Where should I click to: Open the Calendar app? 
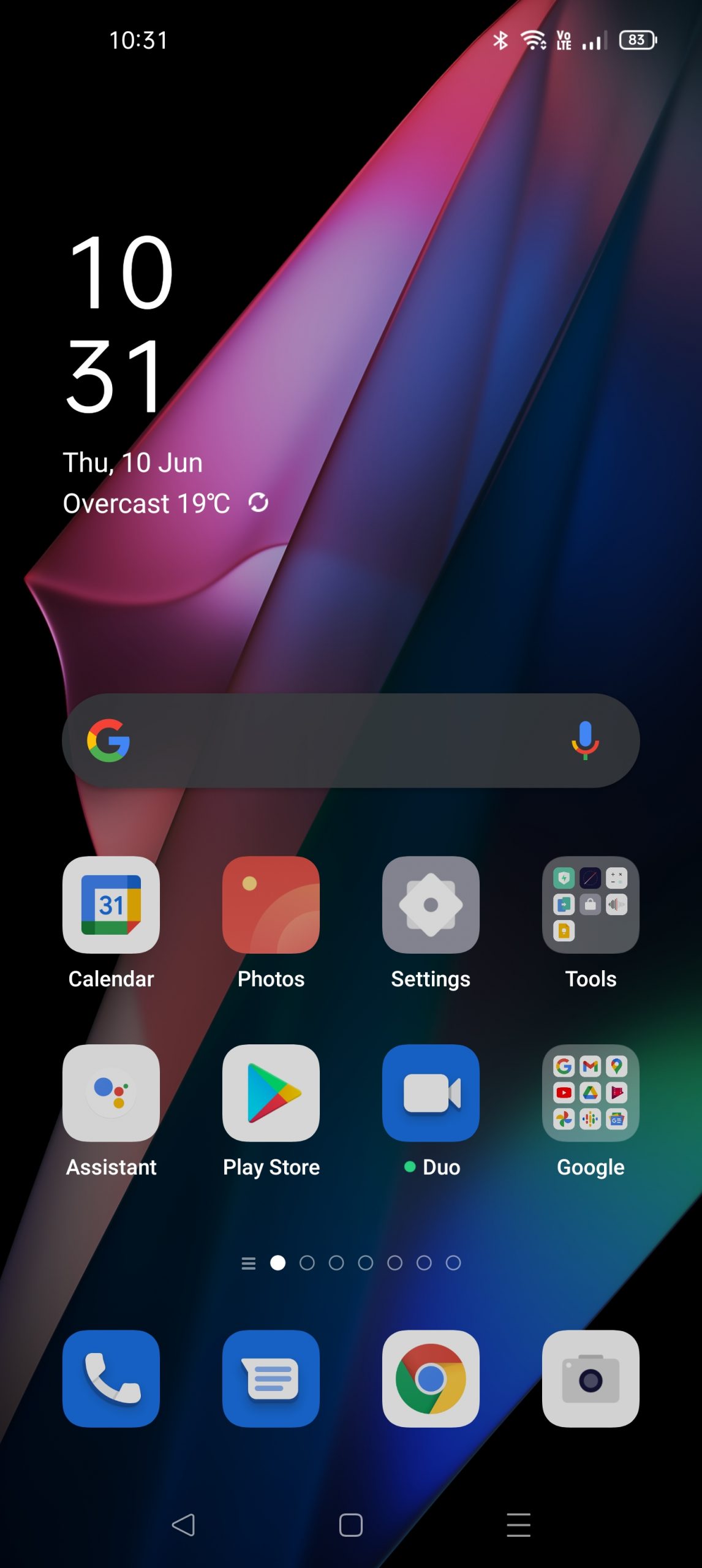111,905
